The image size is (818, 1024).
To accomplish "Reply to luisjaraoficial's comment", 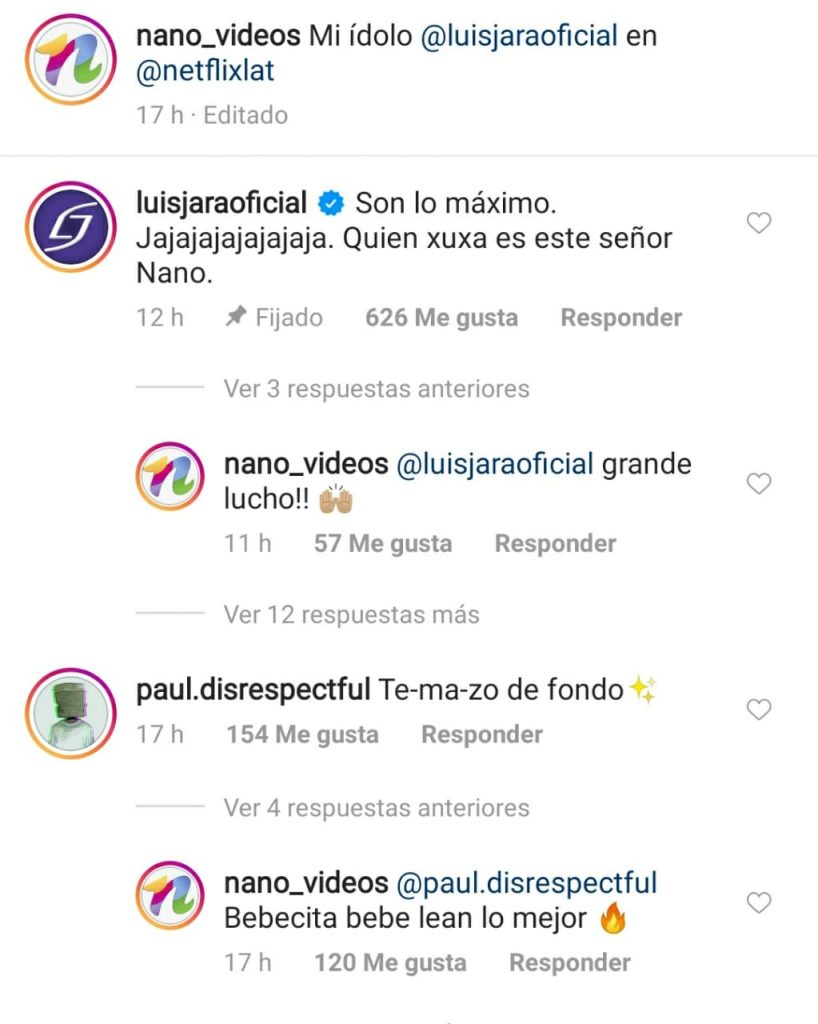I will [x=621, y=318].
